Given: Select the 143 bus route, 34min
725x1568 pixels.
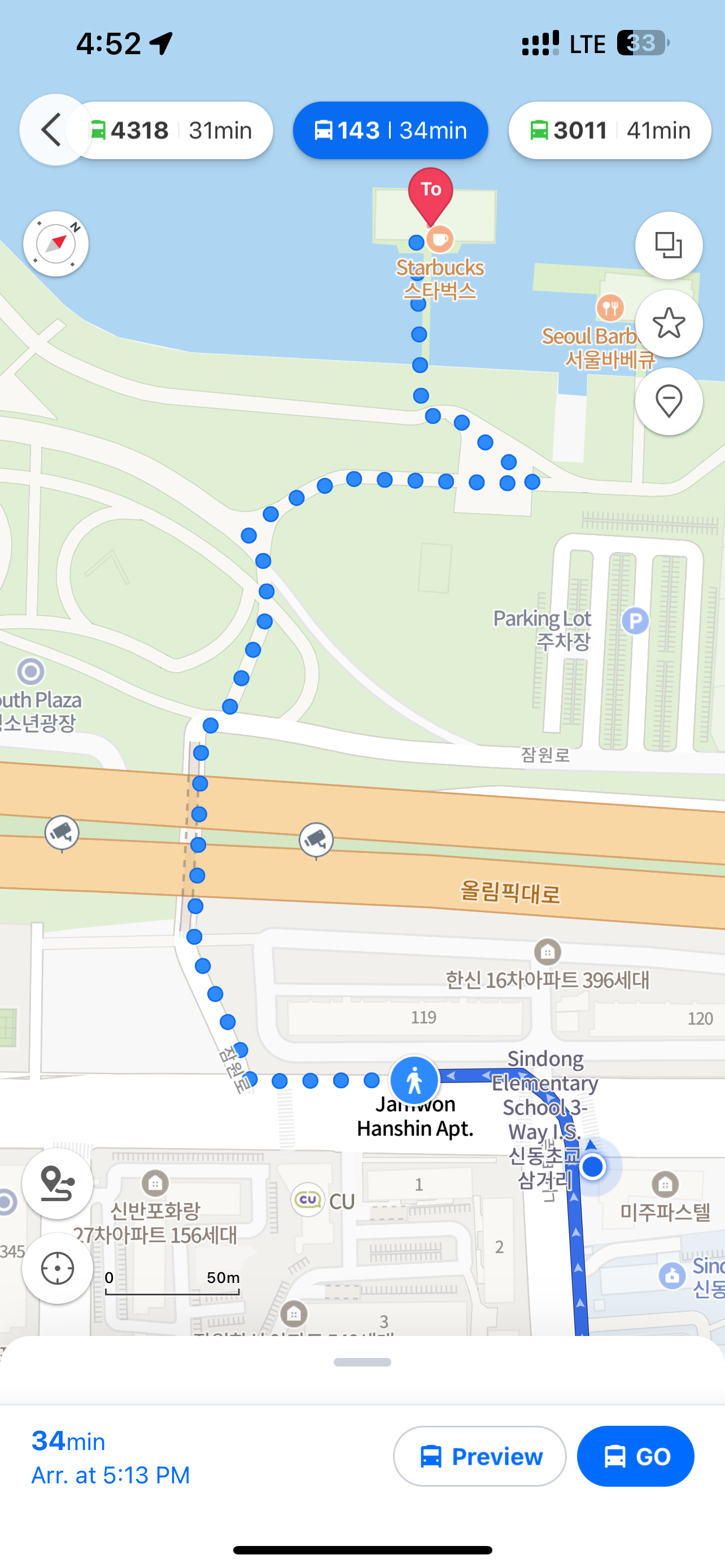Looking at the screenshot, I should click(x=390, y=130).
